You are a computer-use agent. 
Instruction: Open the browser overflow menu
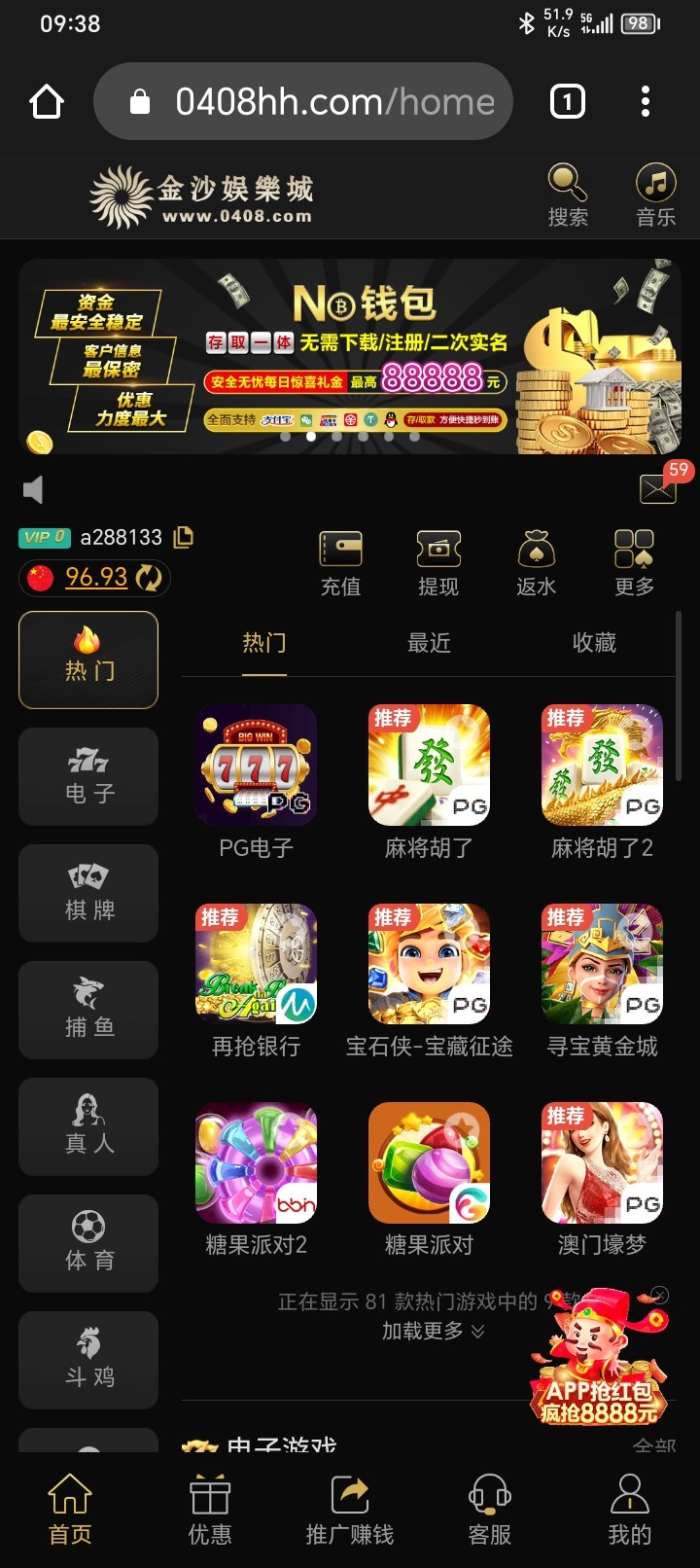646,101
